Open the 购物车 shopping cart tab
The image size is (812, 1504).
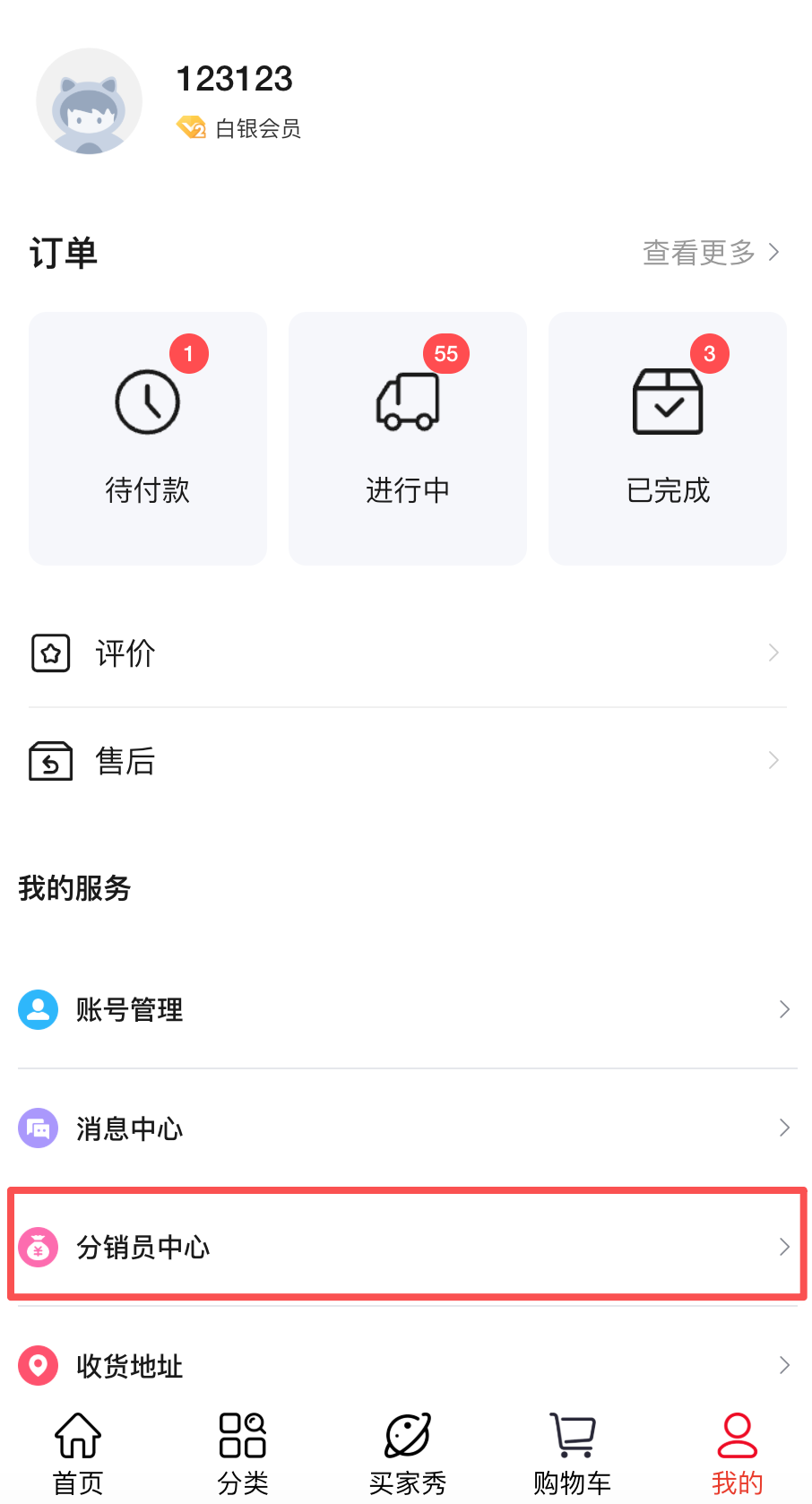(x=572, y=1454)
